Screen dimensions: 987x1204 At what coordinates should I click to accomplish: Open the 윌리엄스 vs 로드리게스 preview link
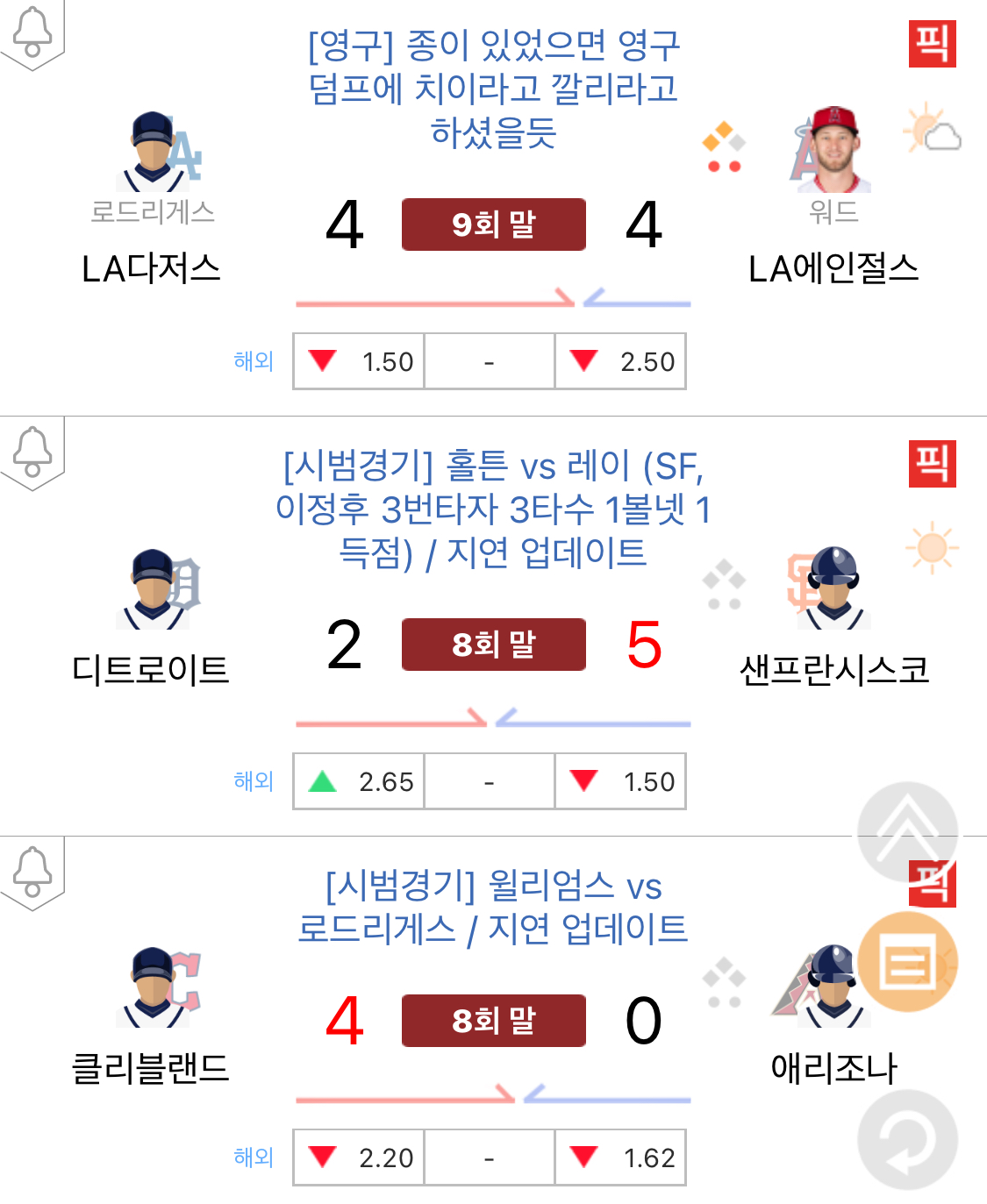[x=493, y=907]
